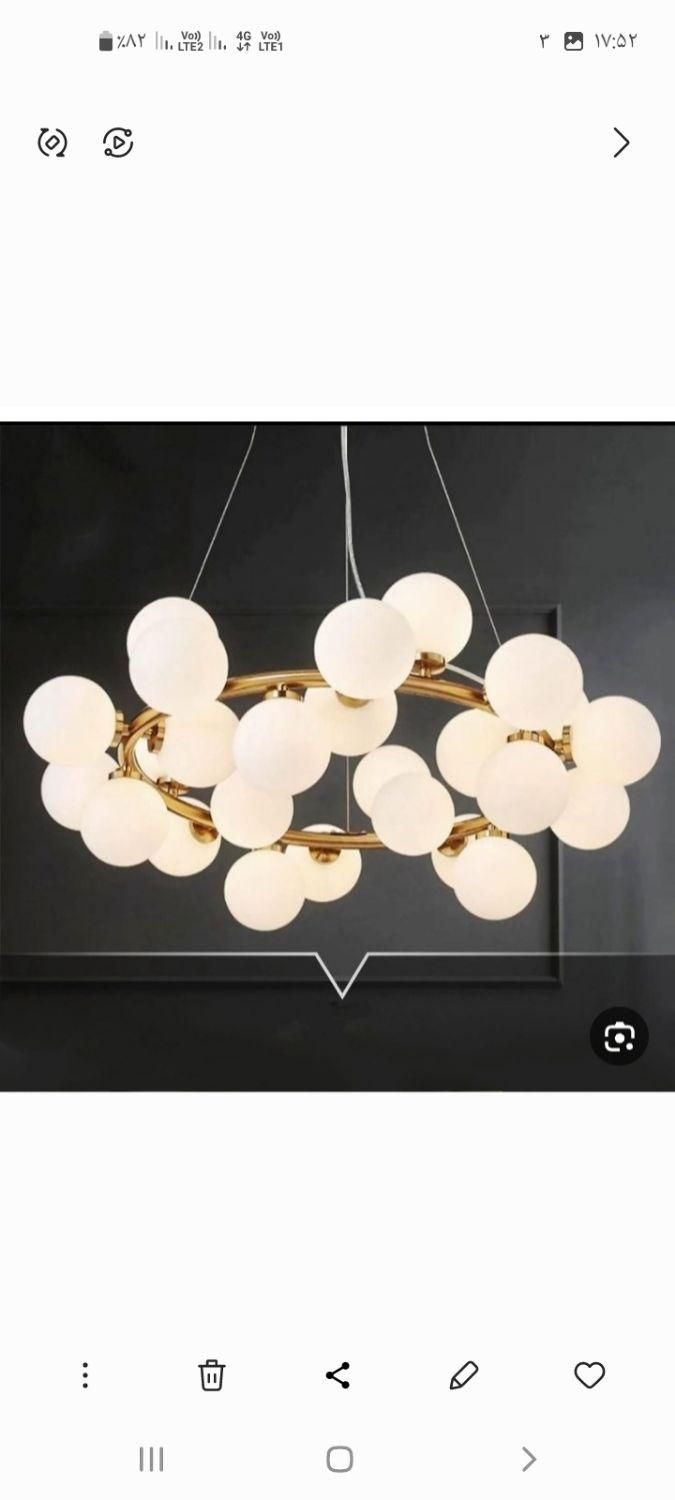Open the three-dot more options menu
The width and height of the screenshot is (675, 1500).
85,1375
